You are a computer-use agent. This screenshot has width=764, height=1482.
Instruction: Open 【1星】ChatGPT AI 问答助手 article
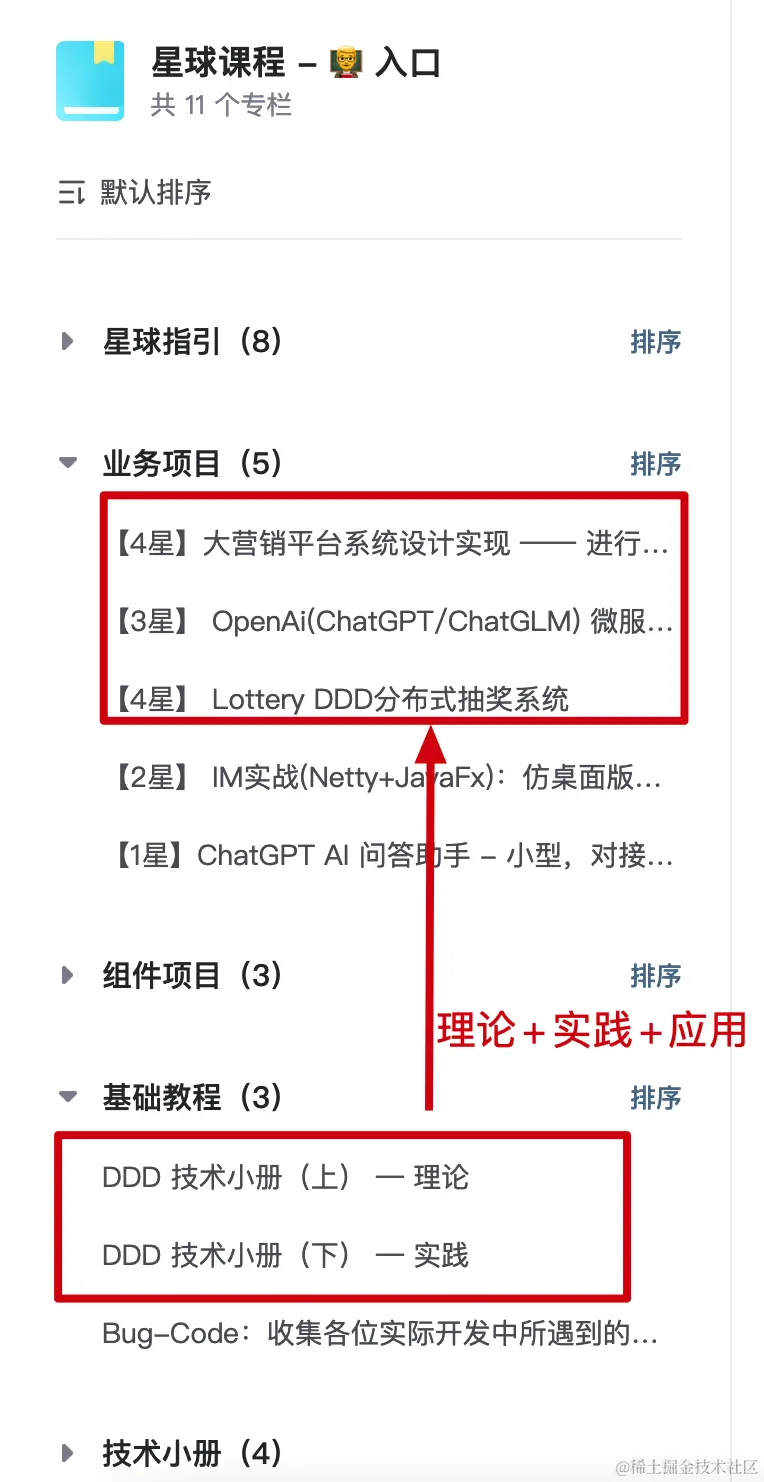[392, 855]
